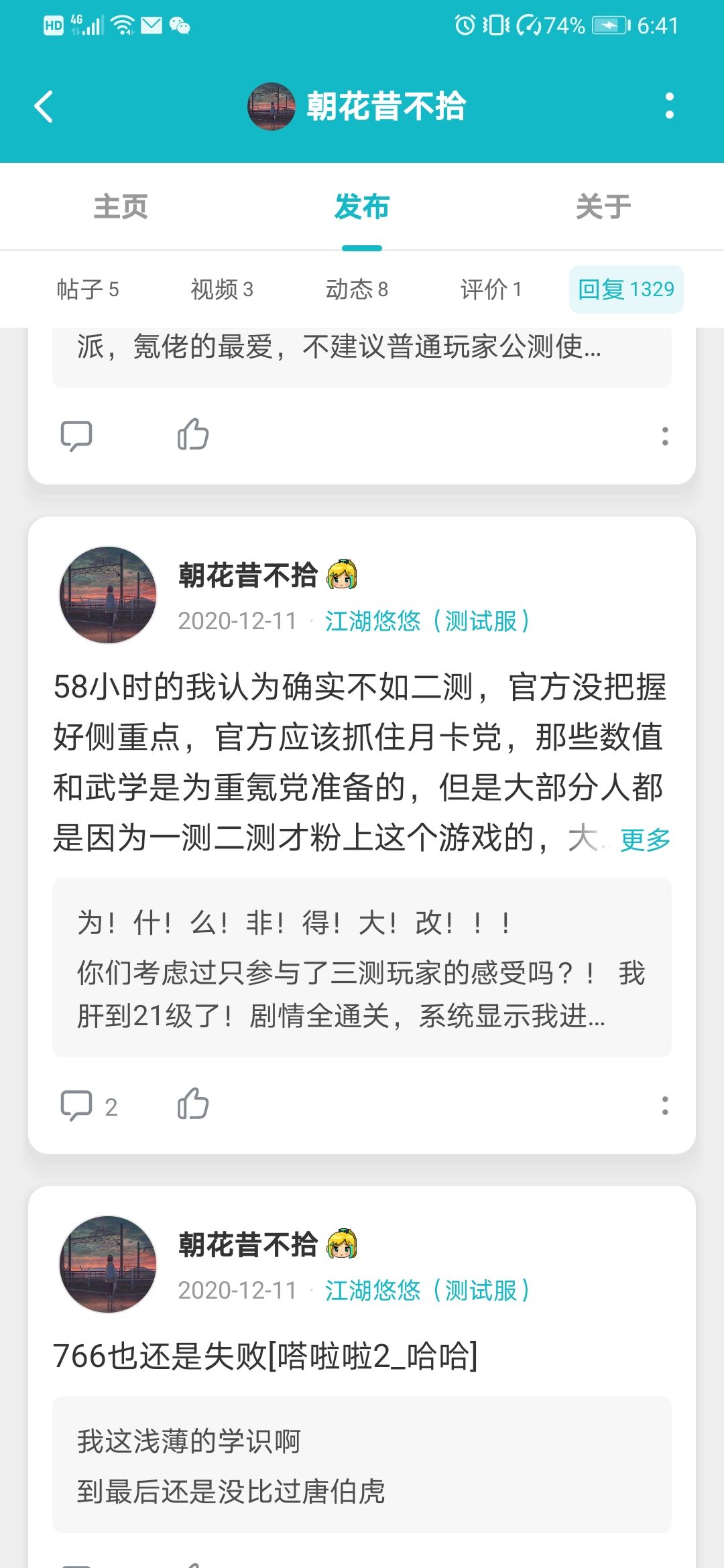Select the 评价 1 filter
724x1568 pixels.
[x=491, y=289]
